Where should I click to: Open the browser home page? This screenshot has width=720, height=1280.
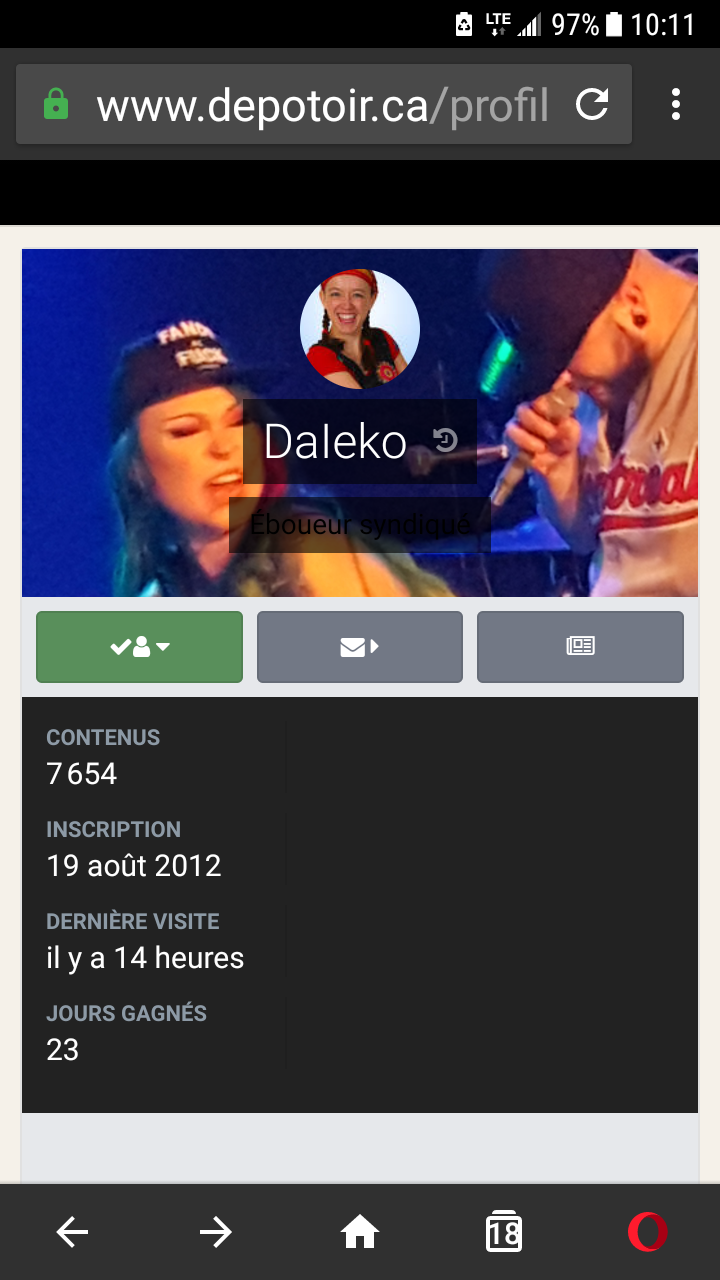pos(360,1232)
